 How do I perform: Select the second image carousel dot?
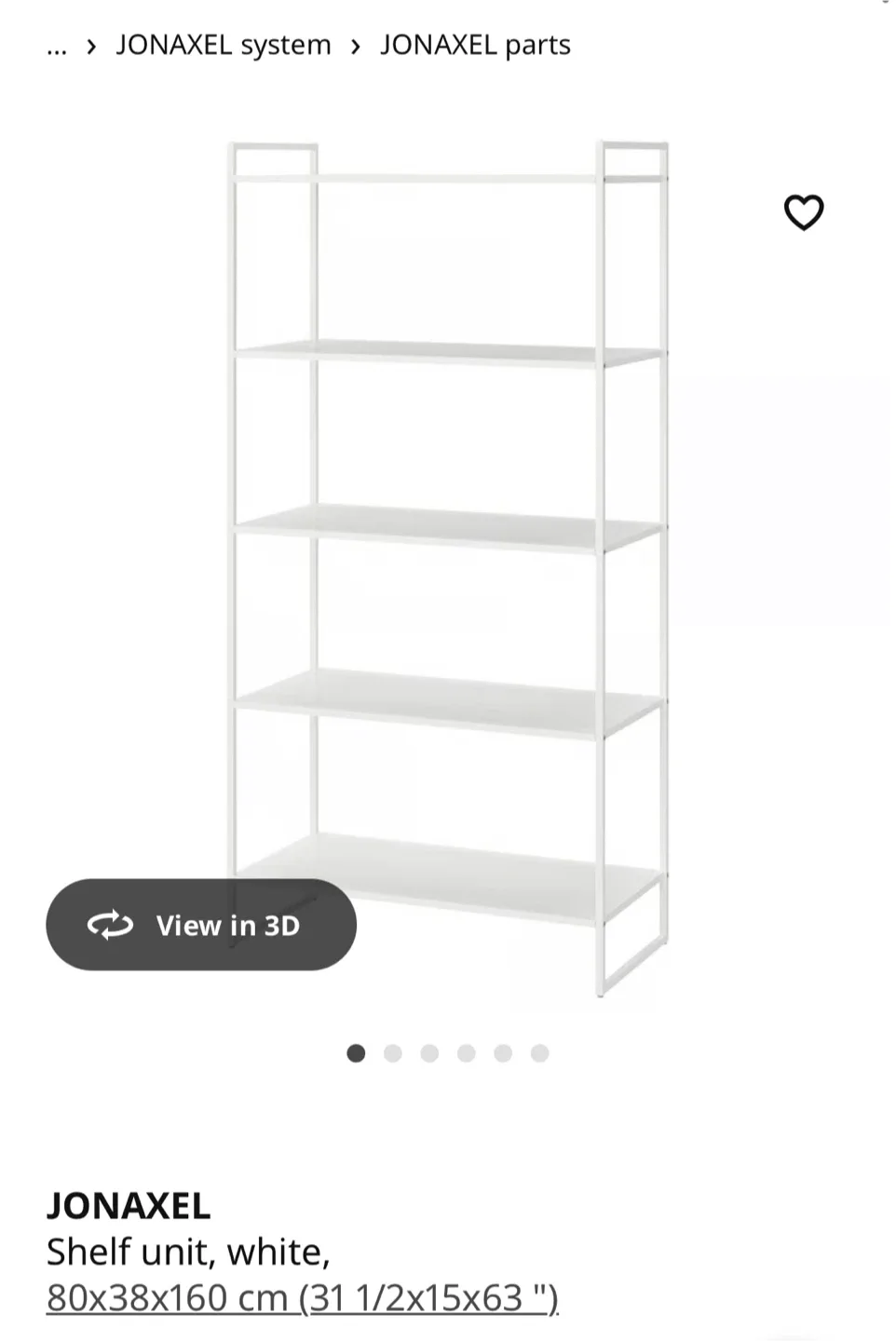(394, 1052)
